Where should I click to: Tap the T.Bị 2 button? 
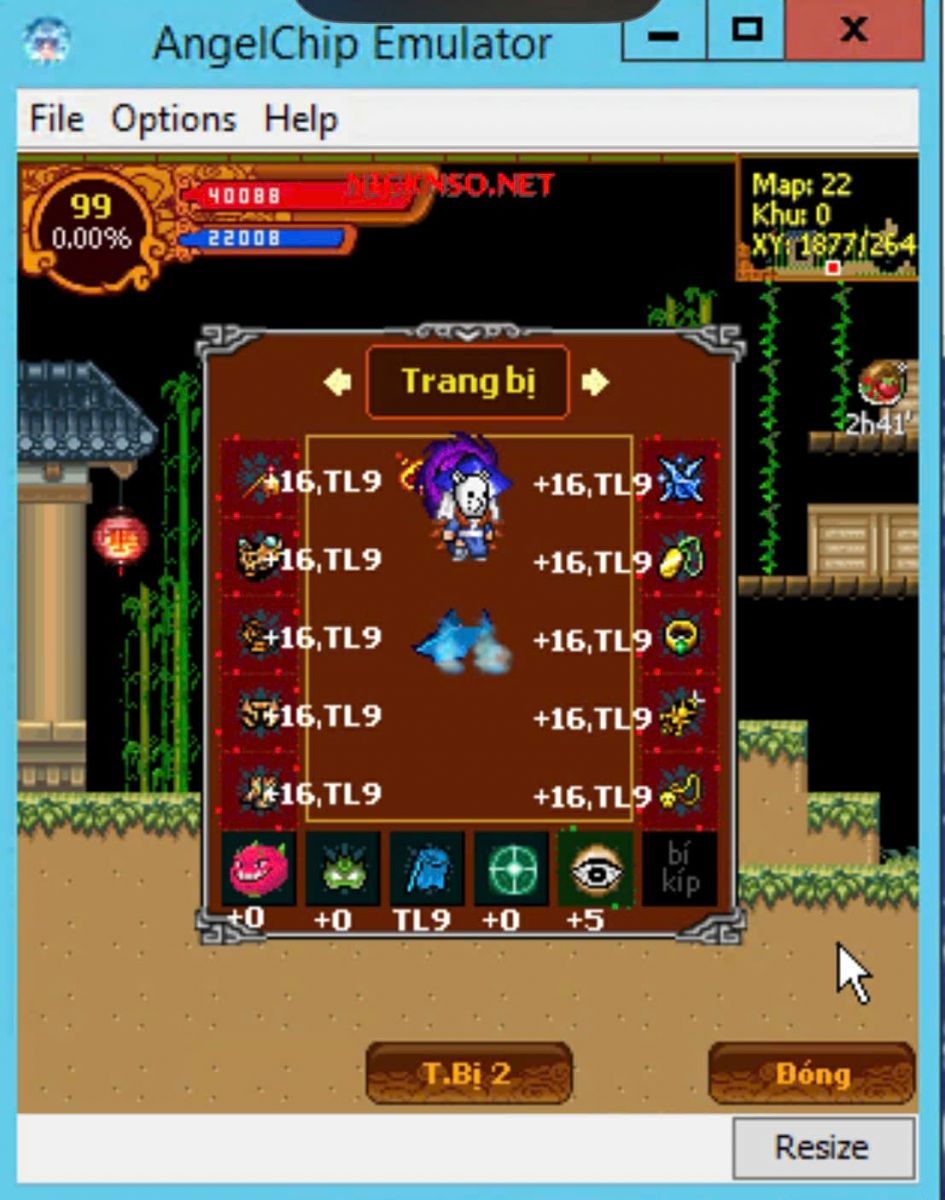click(468, 1074)
